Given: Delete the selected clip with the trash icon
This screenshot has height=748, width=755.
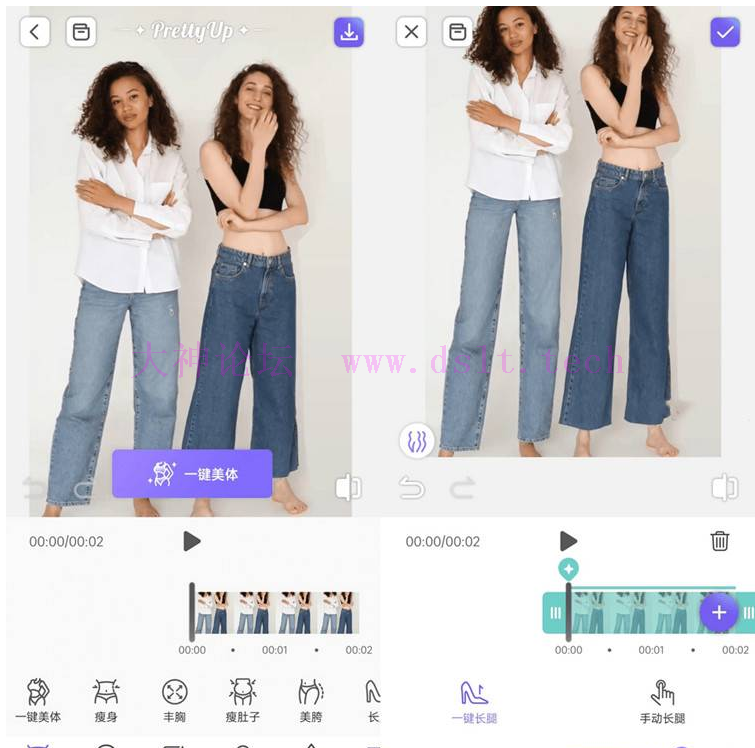Looking at the screenshot, I should (719, 541).
